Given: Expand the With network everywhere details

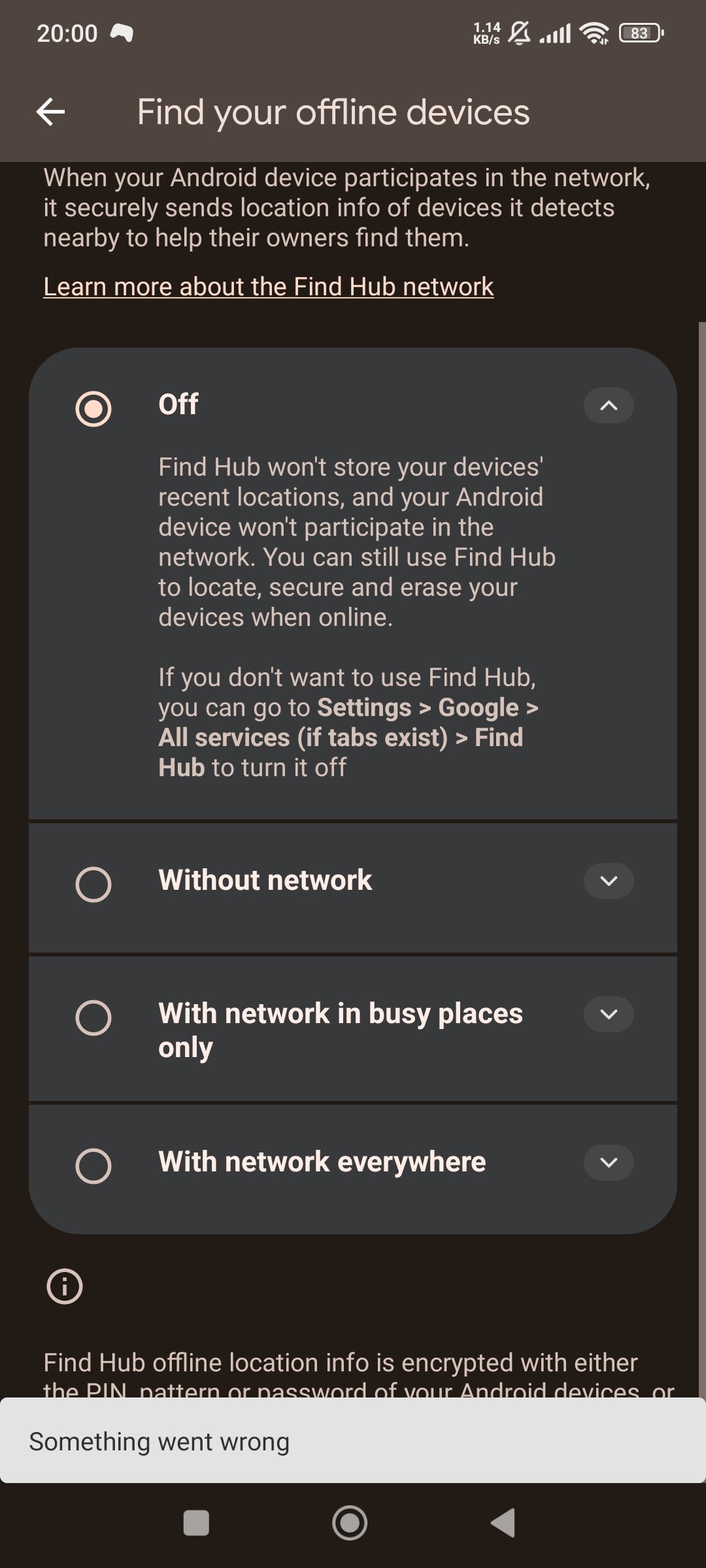Looking at the screenshot, I should (609, 1163).
